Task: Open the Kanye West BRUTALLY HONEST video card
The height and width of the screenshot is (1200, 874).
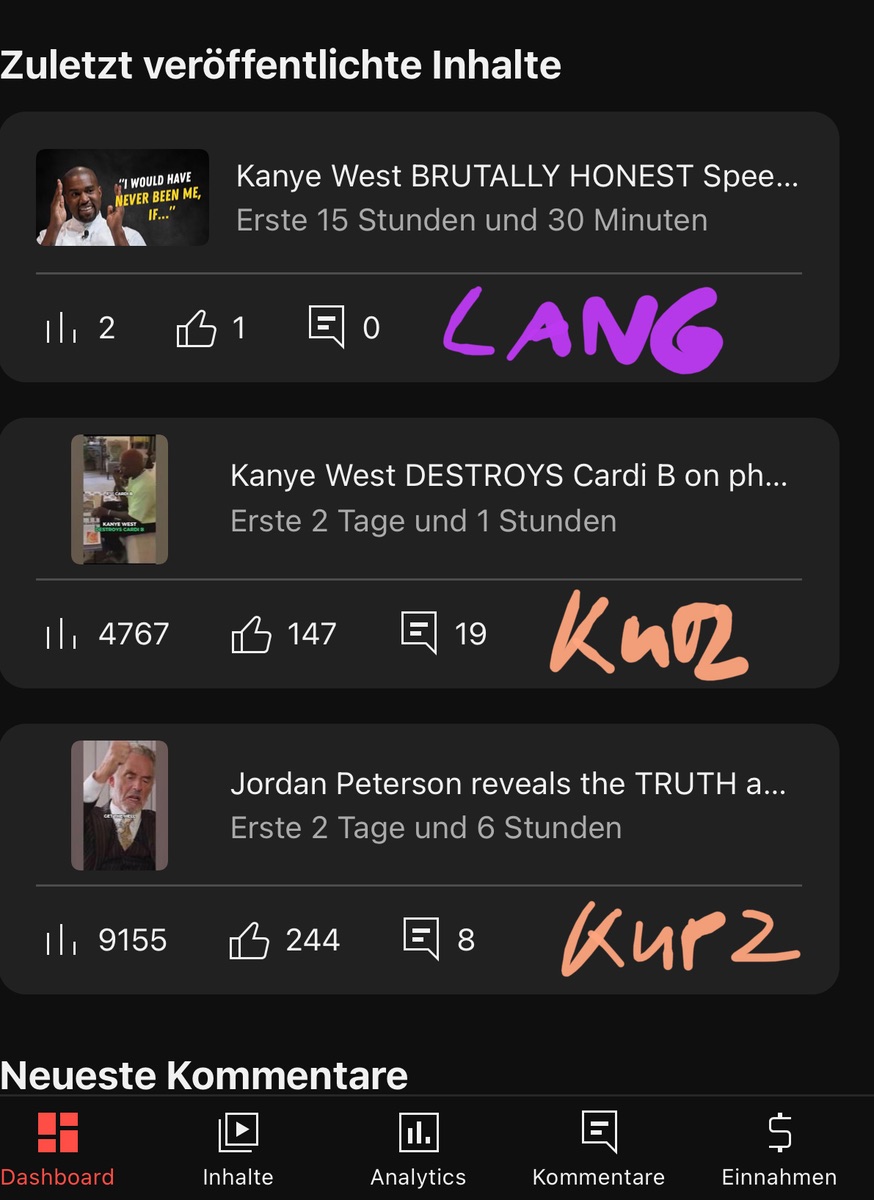Action: [x=517, y=198]
